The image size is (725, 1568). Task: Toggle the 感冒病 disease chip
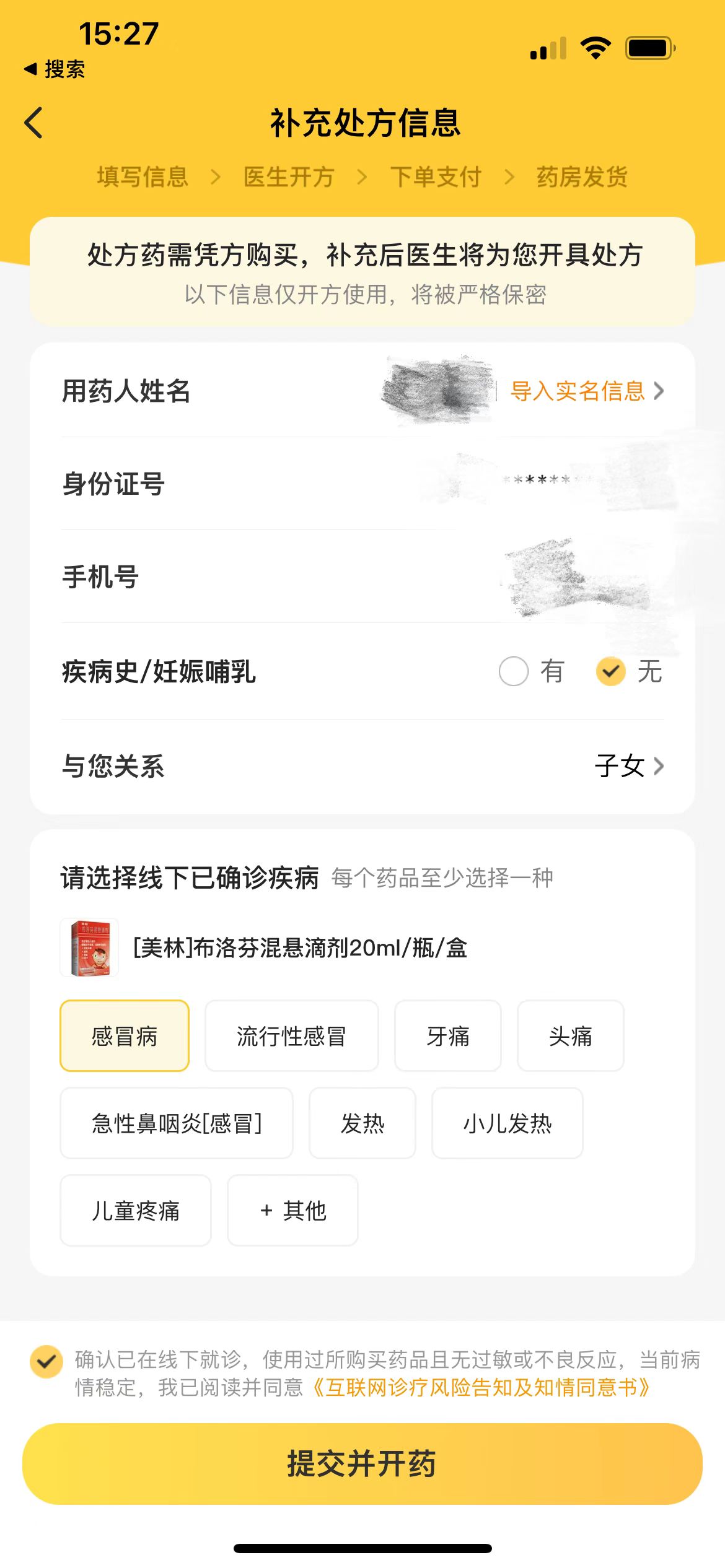125,1036
